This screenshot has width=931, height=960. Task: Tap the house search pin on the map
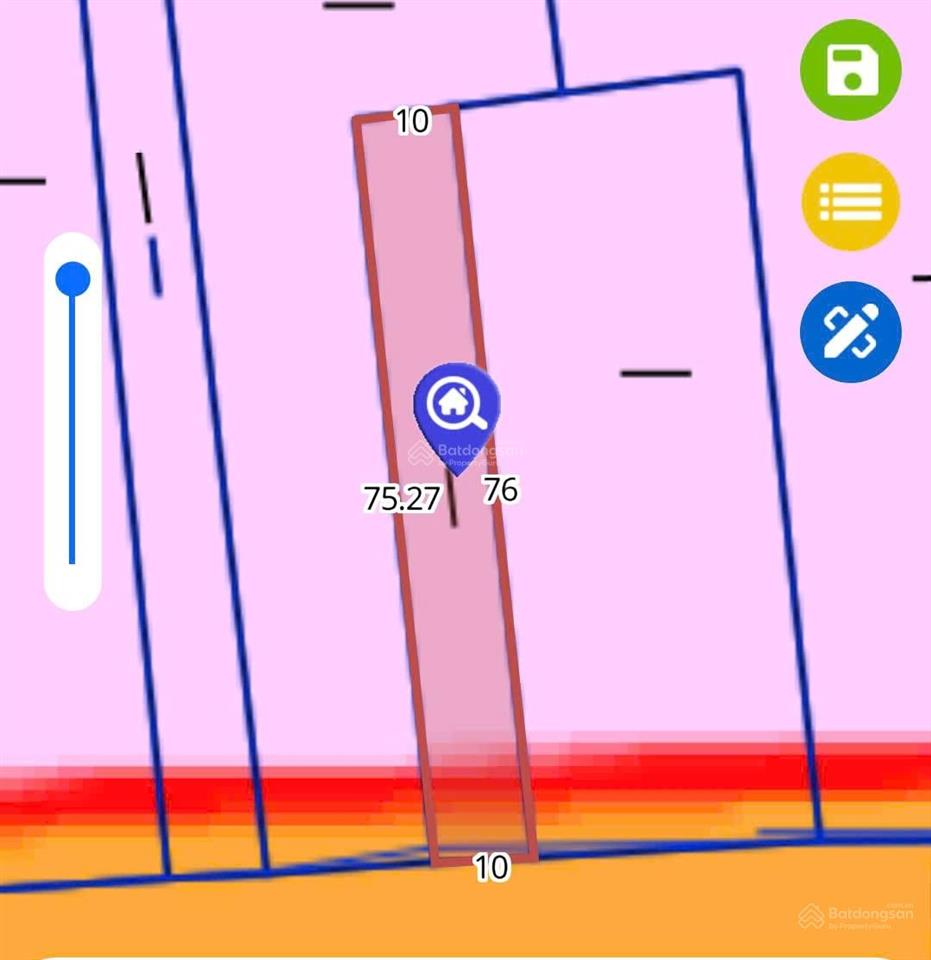click(x=457, y=405)
